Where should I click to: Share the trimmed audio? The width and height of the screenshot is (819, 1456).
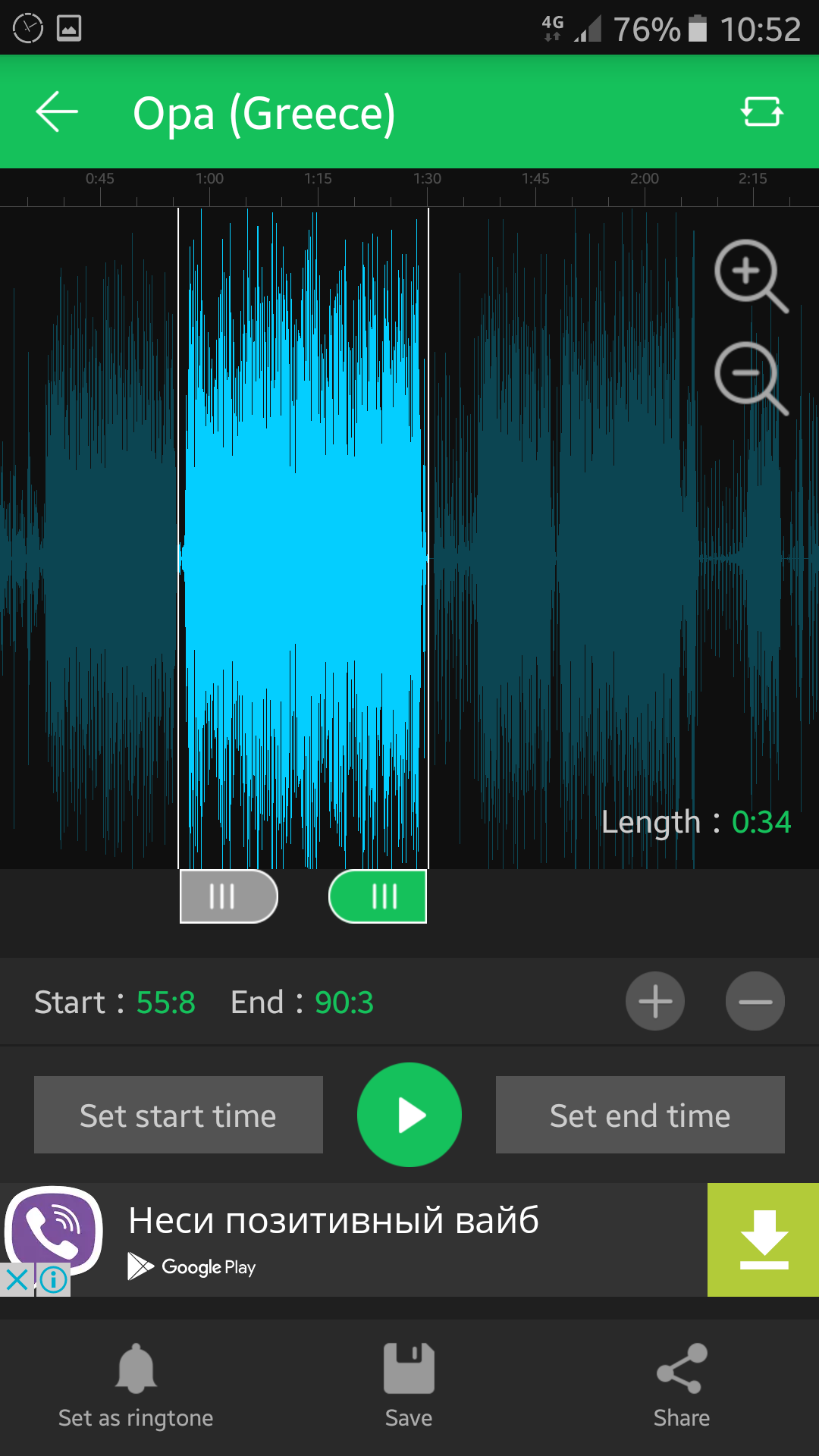681,1387
